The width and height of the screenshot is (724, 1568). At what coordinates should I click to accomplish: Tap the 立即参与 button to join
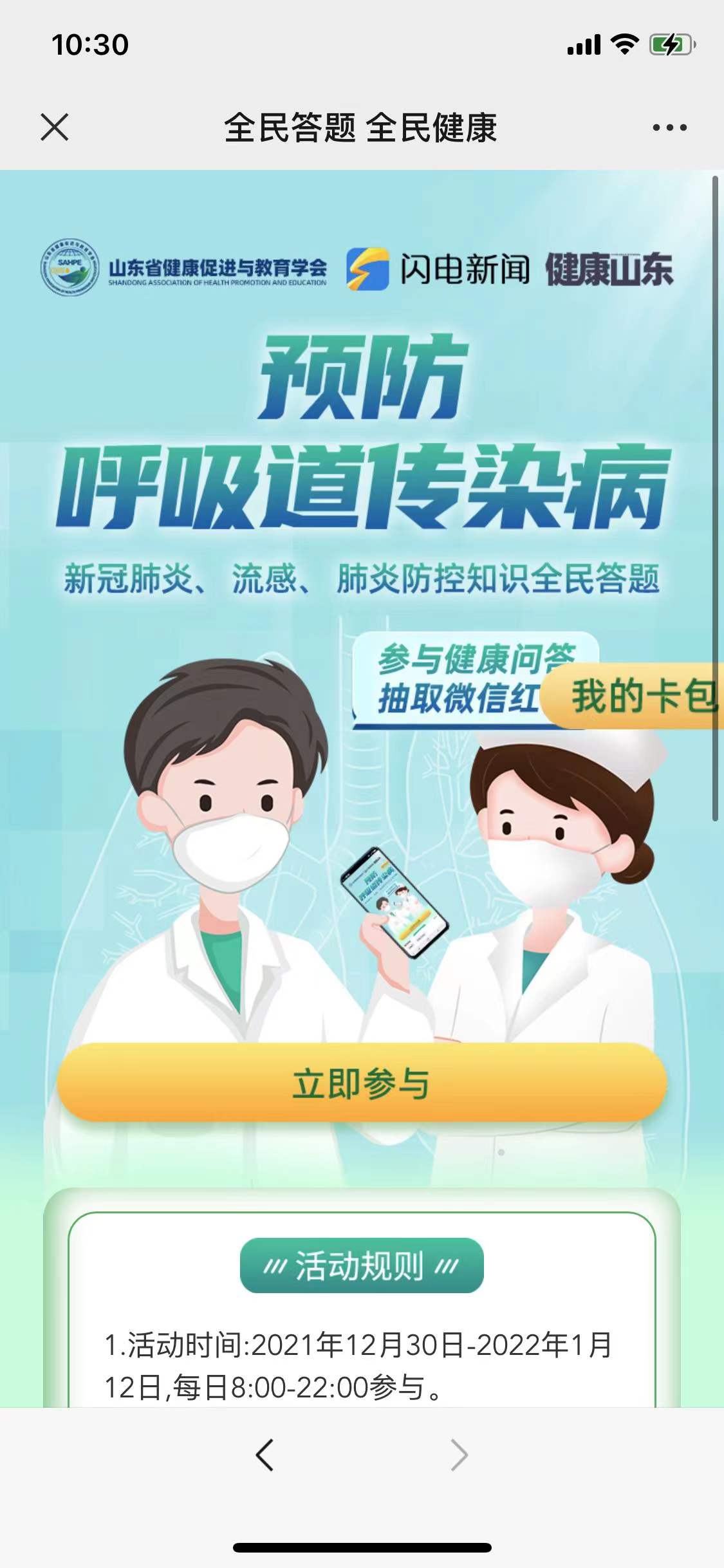tap(362, 1083)
